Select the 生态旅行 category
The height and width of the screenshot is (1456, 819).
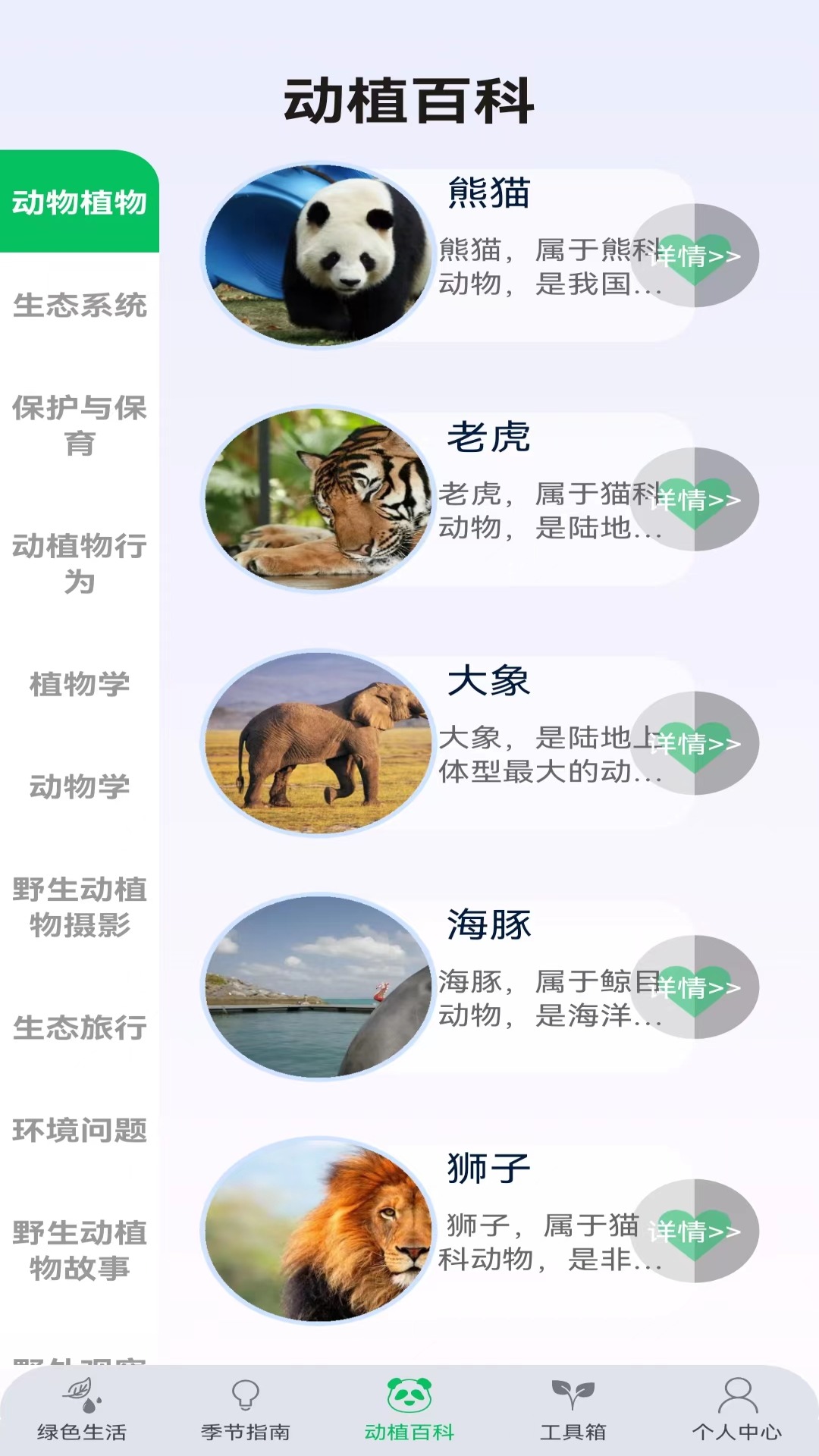(x=80, y=1028)
